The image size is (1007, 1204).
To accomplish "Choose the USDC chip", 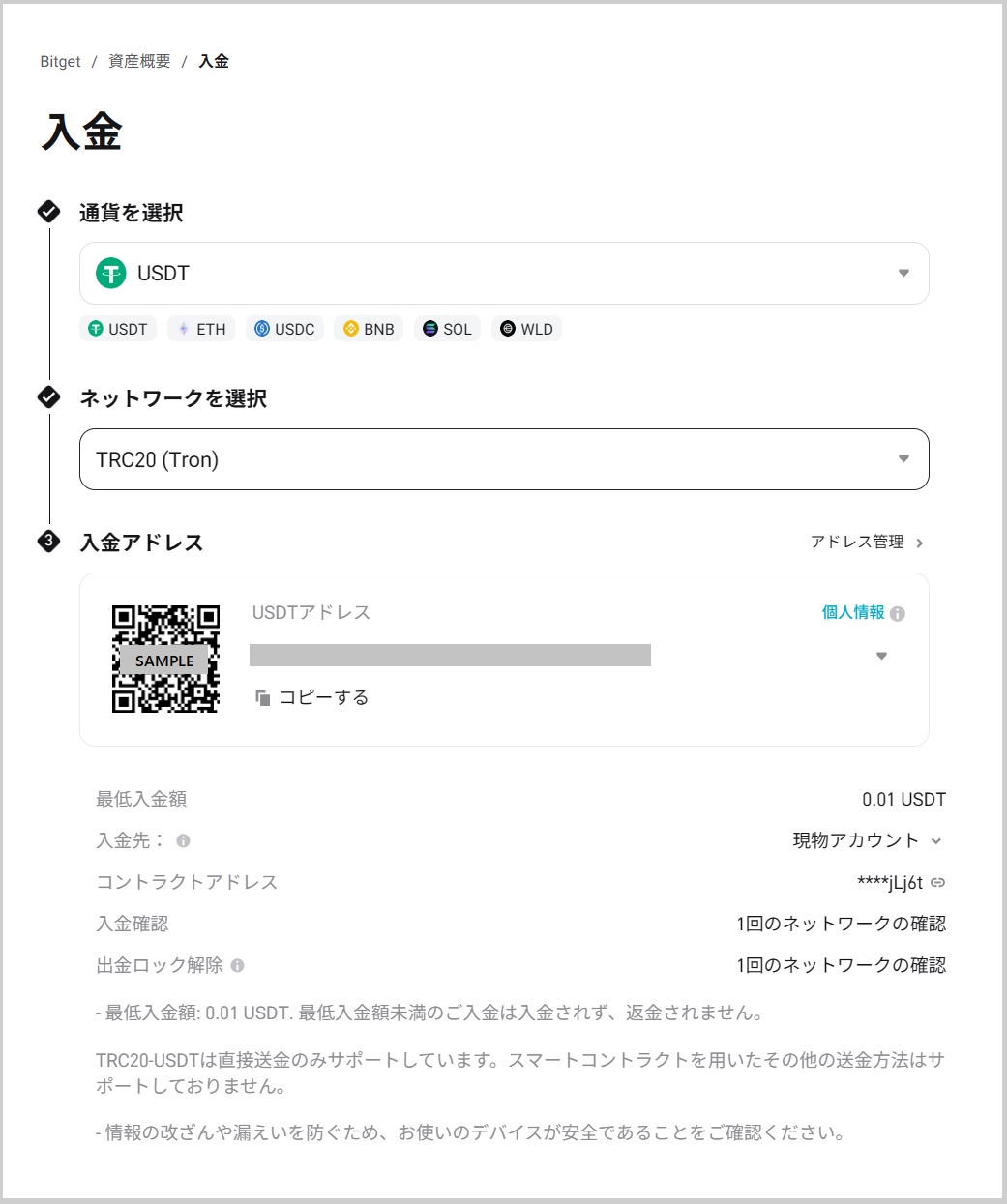I will pyautogui.click(x=285, y=329).
